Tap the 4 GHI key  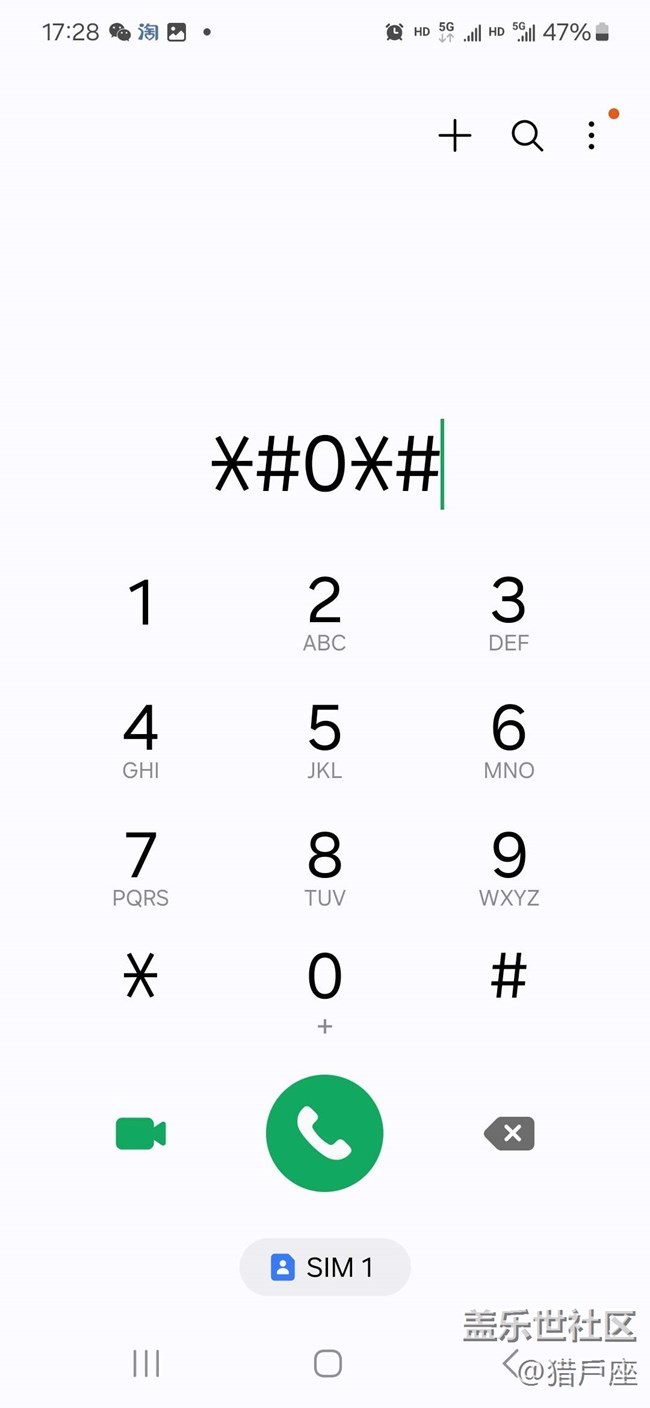click(x=141, y=742)
